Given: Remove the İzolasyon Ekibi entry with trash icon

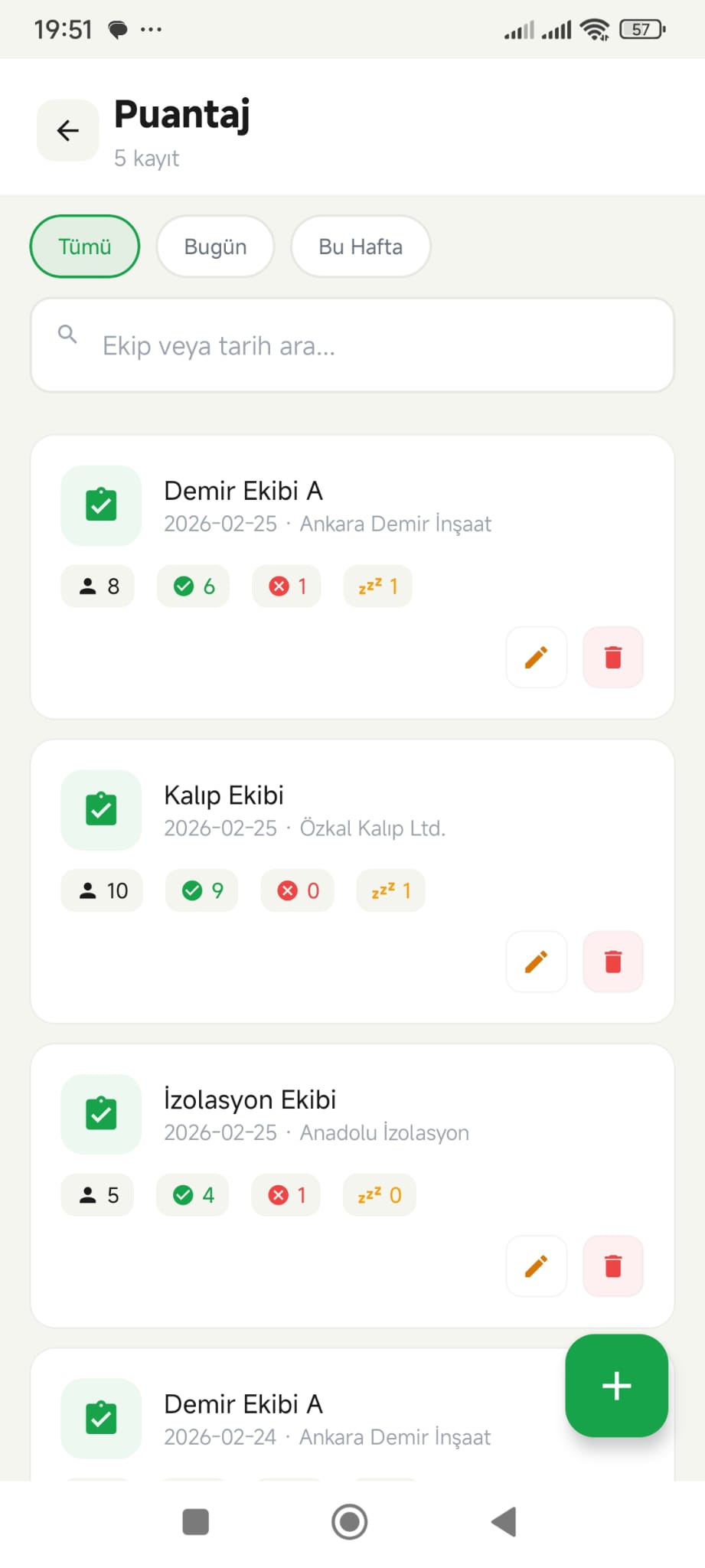Looking at the screenshot, I should (x=612, y=1266).
